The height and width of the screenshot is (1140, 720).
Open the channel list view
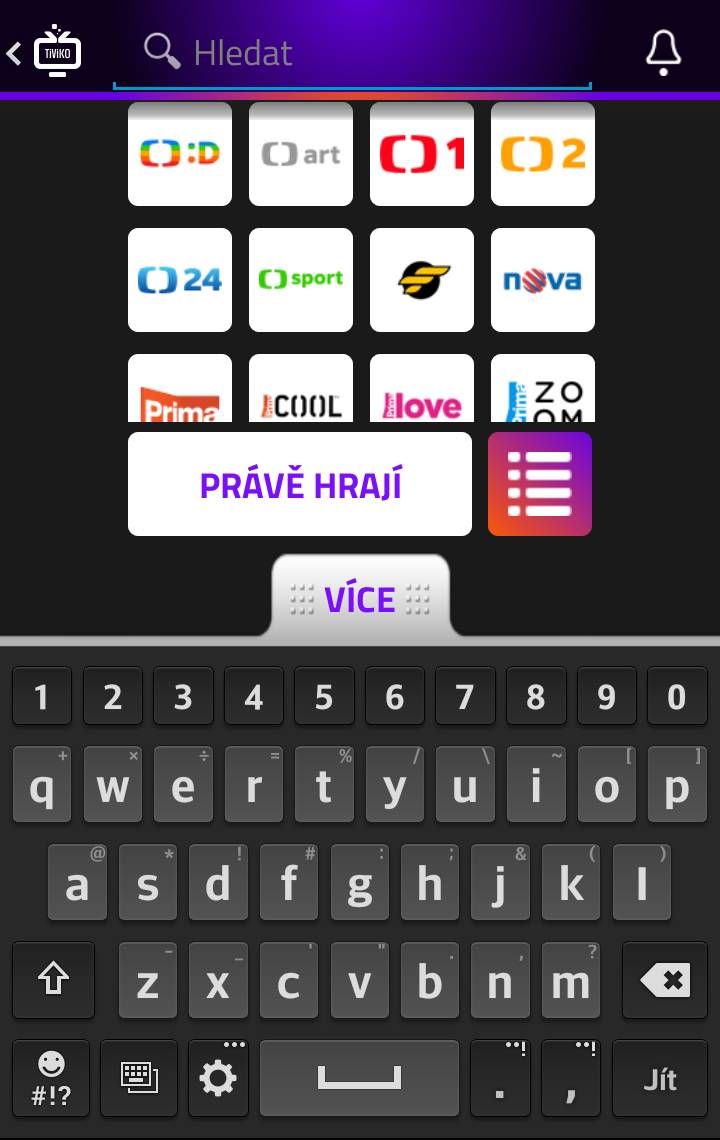[540, 484]
